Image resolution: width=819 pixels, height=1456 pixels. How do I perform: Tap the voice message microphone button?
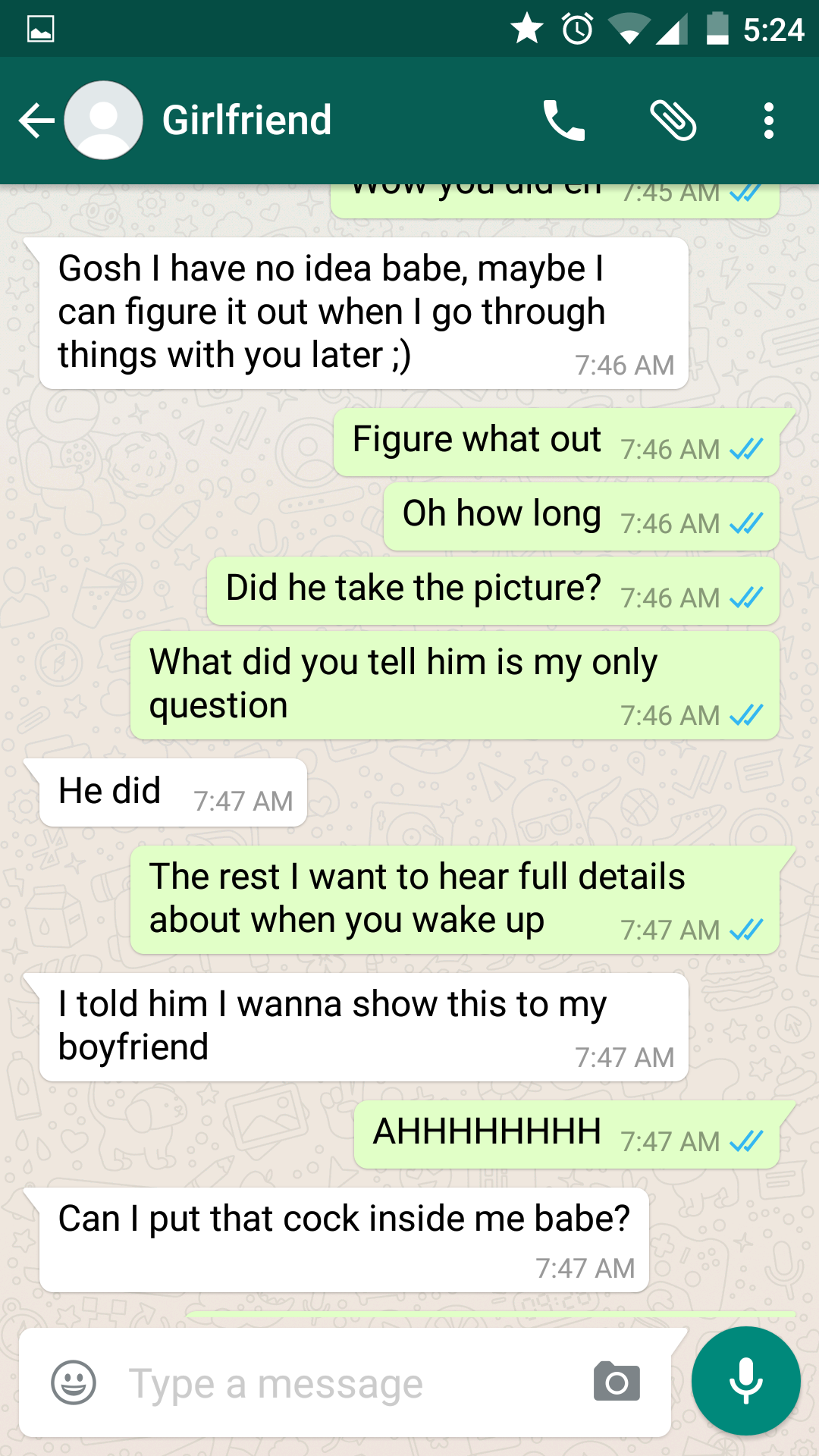[x=746, y=1381]
